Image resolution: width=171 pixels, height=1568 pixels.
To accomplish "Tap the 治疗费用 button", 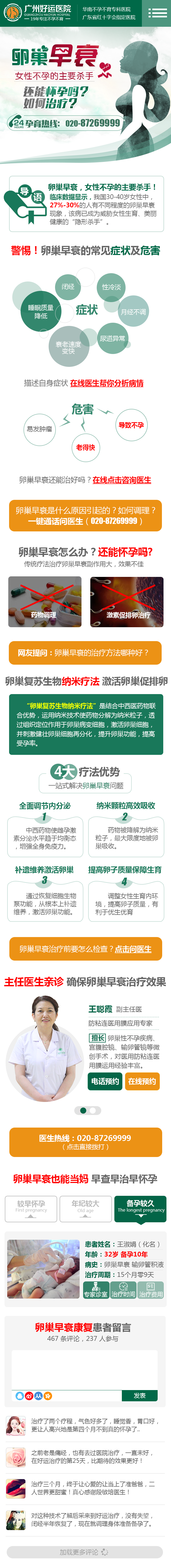I will 151,1290.
